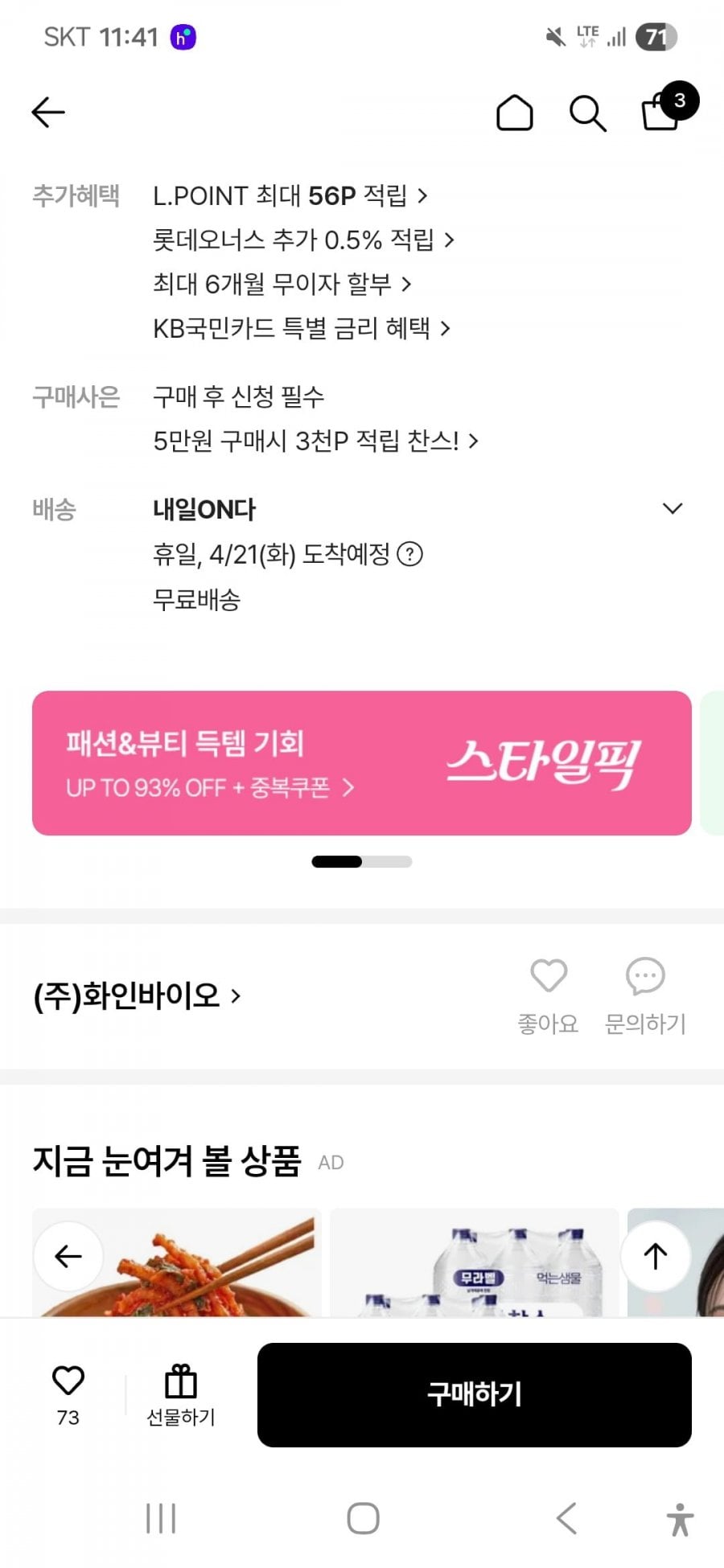Show previous recommended items with left arrow

click(68, 1256)
